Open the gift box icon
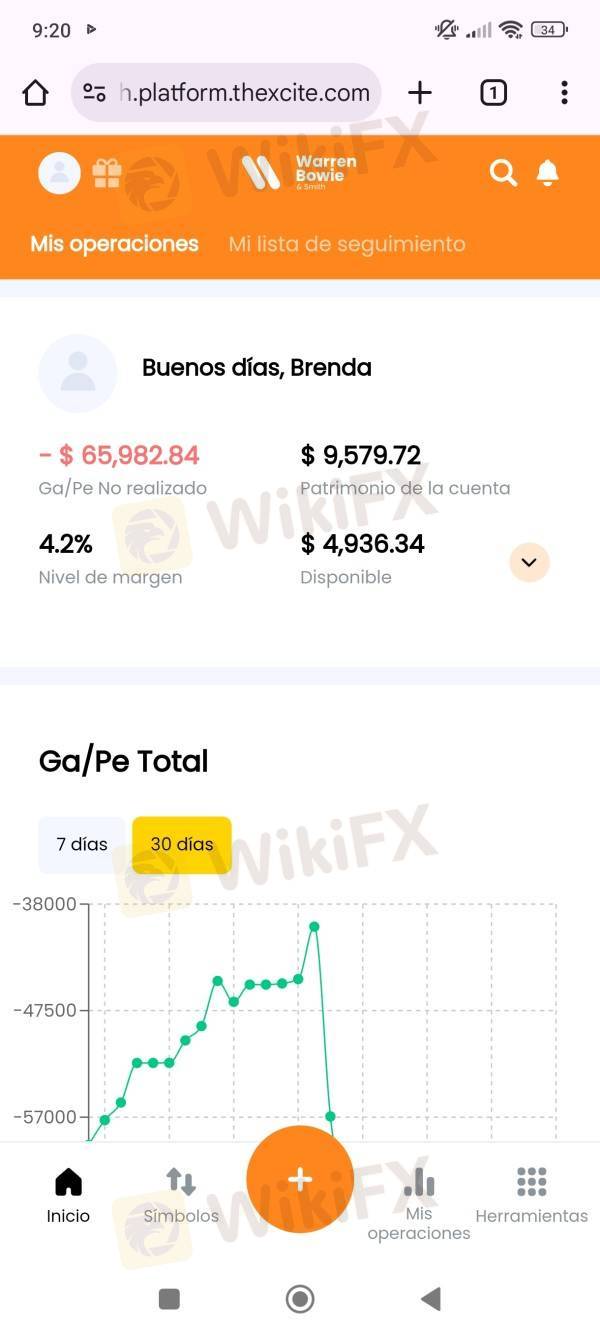Screen dimensions: 600x1334 tap(107, 173)
